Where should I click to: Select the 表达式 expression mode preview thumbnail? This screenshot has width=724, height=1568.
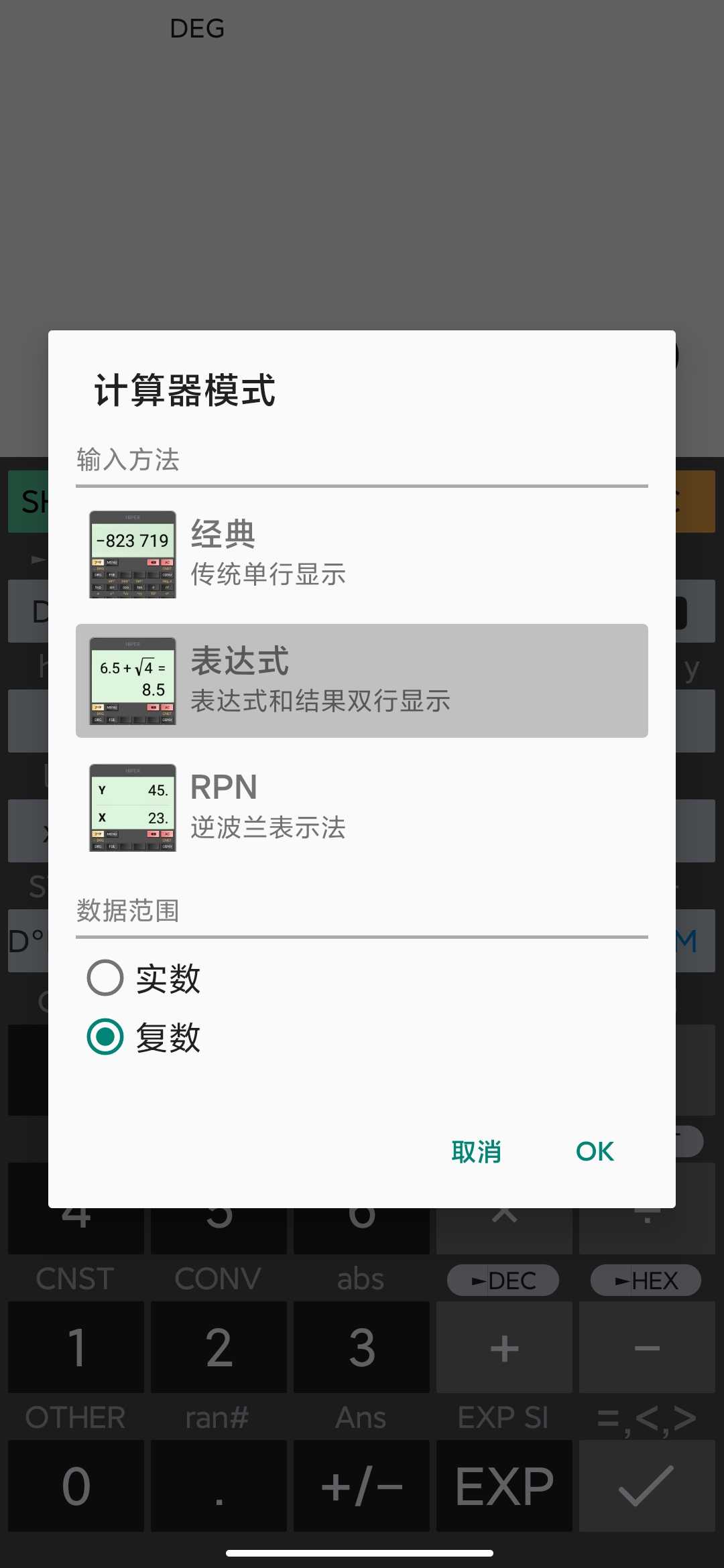coord(132,680)
